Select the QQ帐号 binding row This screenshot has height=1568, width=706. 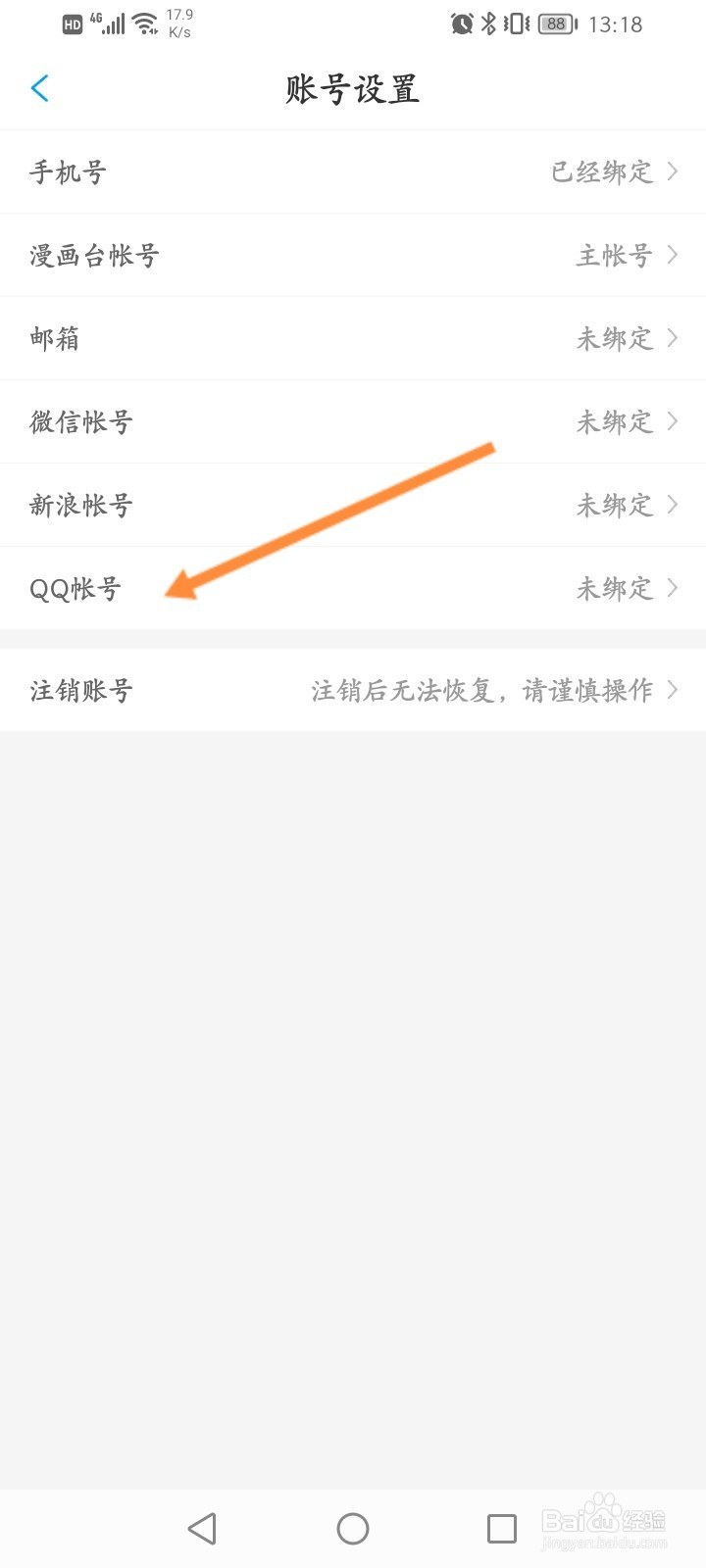(x=353, y=589)
